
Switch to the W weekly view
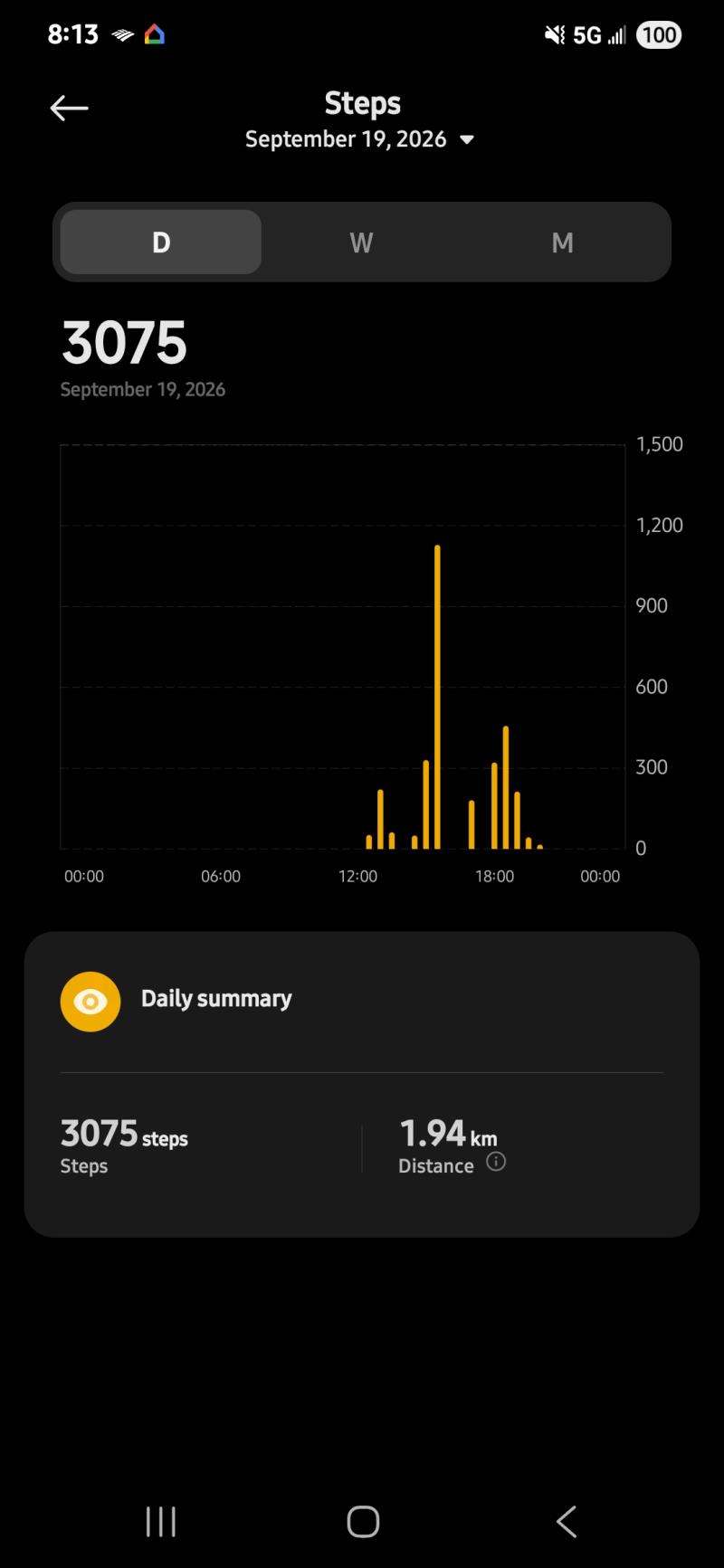pos(361,242)
